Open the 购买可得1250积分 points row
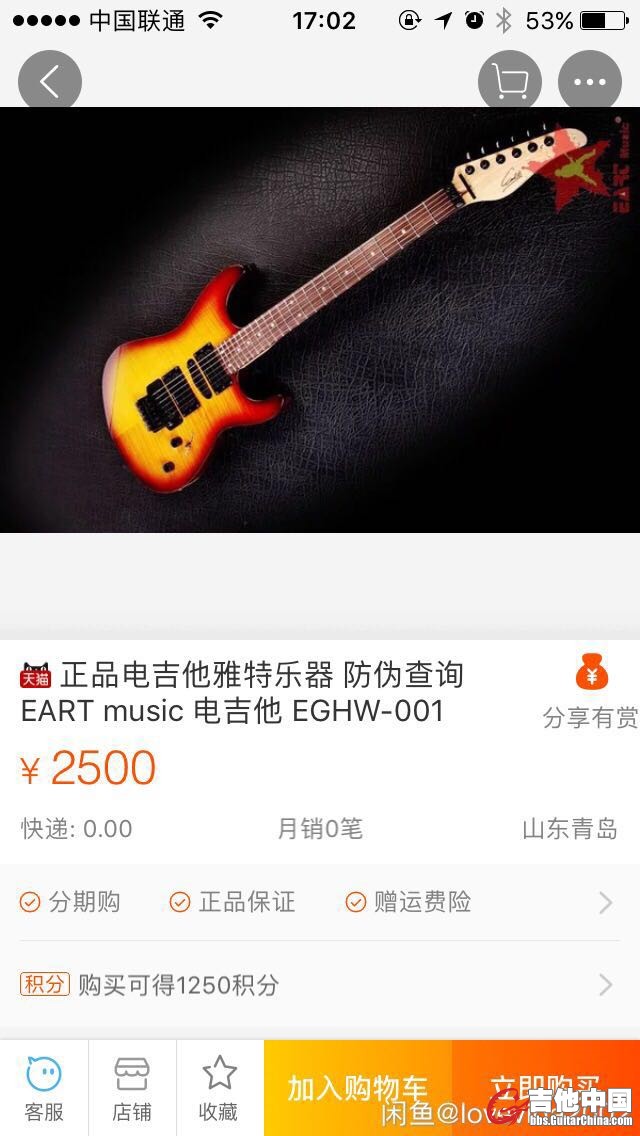Viewport: 640px width, 1136px height. (320, 985)
